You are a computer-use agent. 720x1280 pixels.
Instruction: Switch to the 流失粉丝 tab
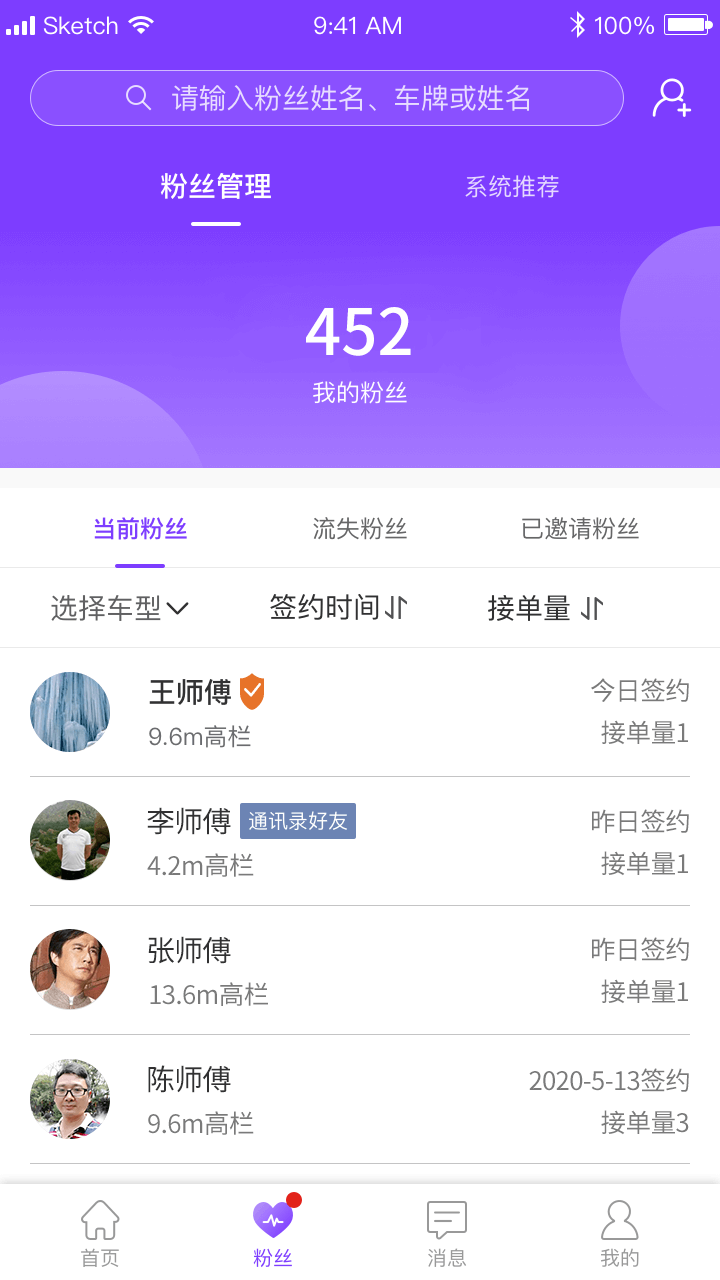[360, 529]
